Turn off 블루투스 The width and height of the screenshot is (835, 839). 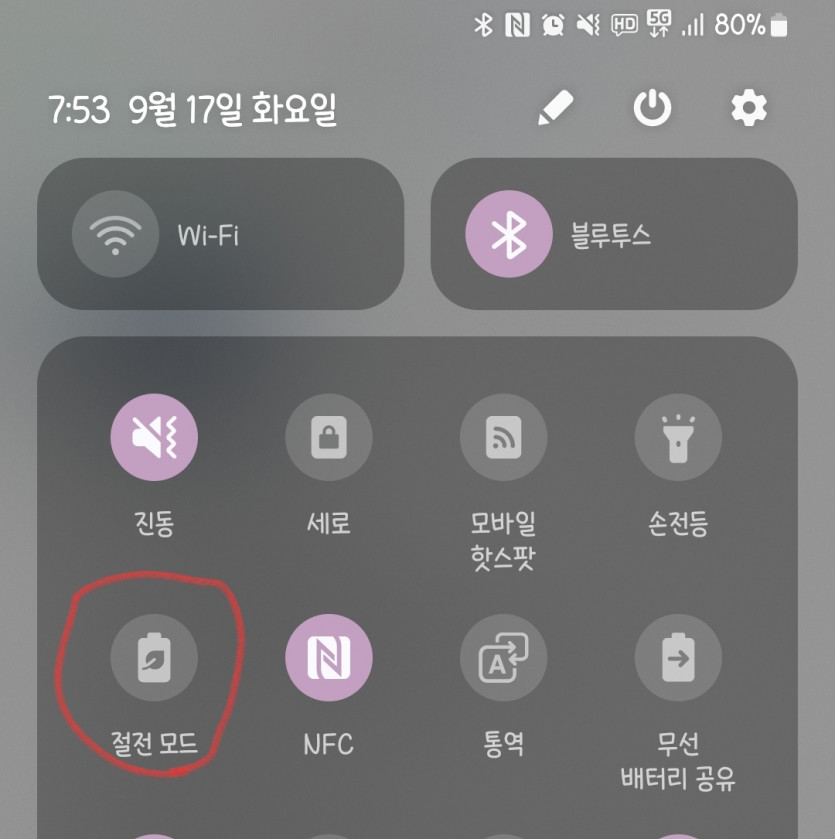click(508, 235)
